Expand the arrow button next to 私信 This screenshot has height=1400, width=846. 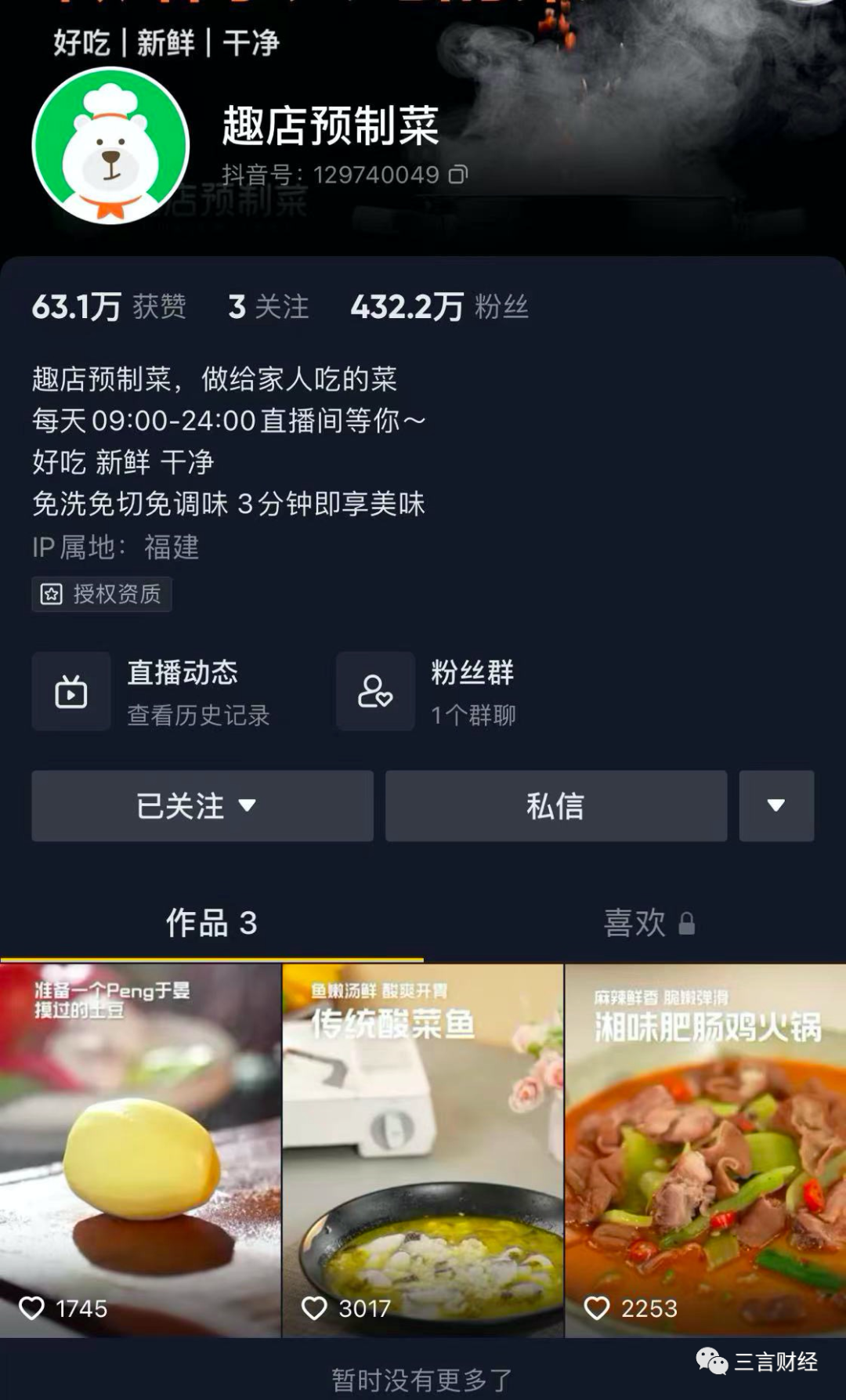775,805
